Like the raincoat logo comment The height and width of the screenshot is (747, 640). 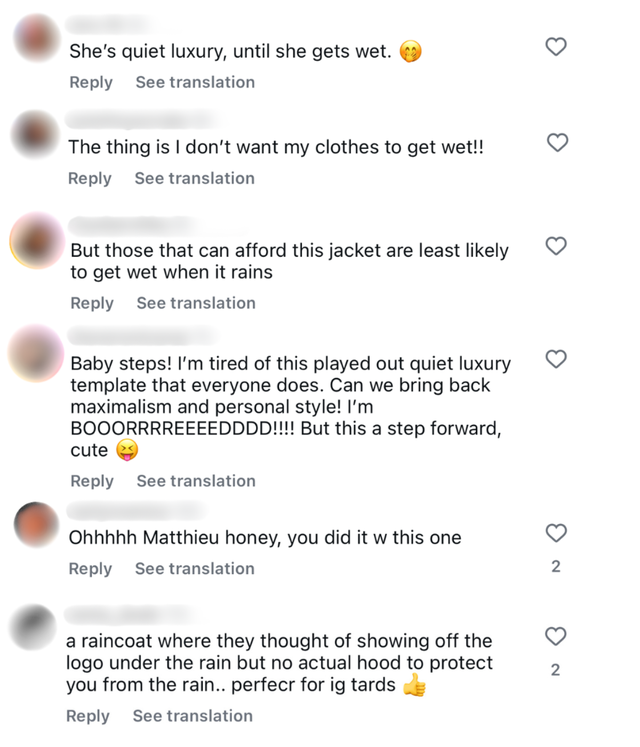tap(556, 636)
